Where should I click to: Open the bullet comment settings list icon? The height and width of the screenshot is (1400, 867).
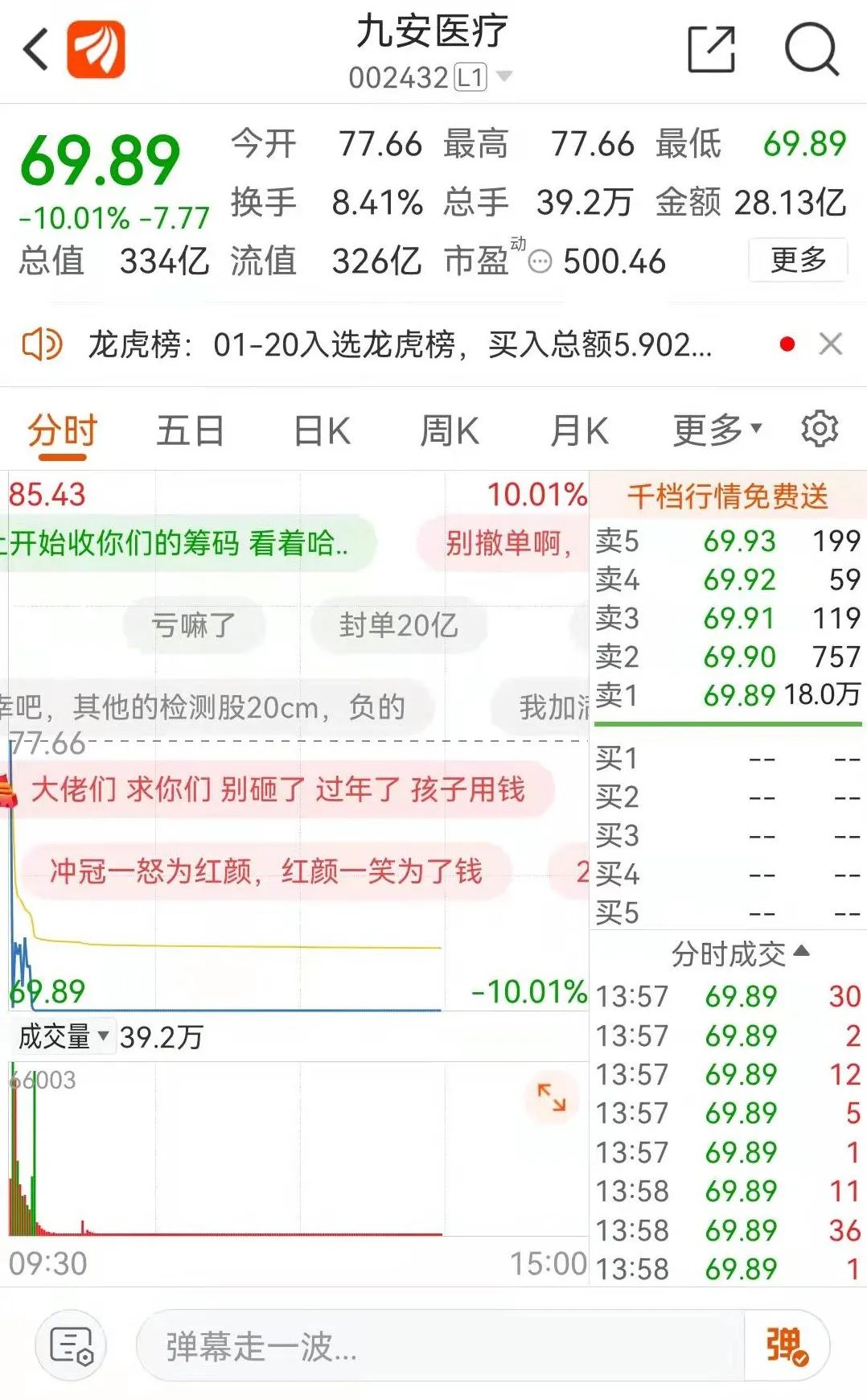pos(71,1346)
